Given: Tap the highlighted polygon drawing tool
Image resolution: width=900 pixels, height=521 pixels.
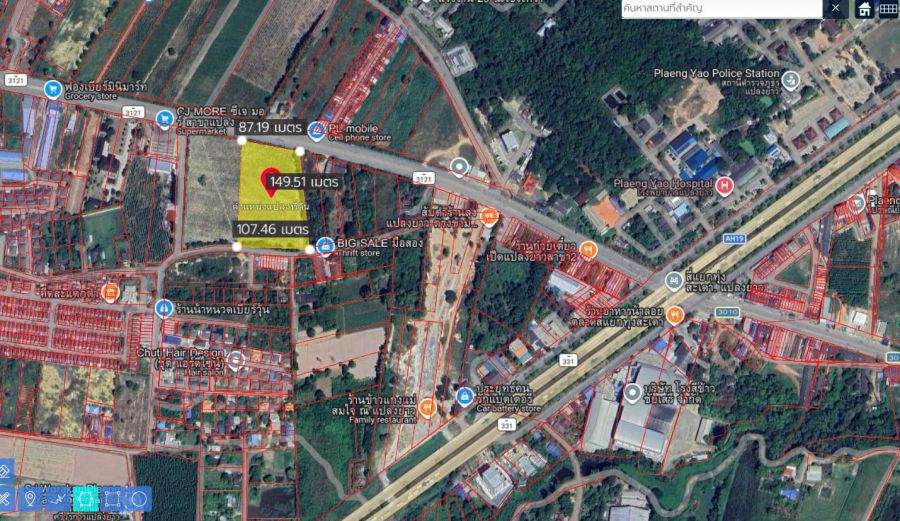Looking at the screenshot, I should pyautogui.click(x=85, y=498).
